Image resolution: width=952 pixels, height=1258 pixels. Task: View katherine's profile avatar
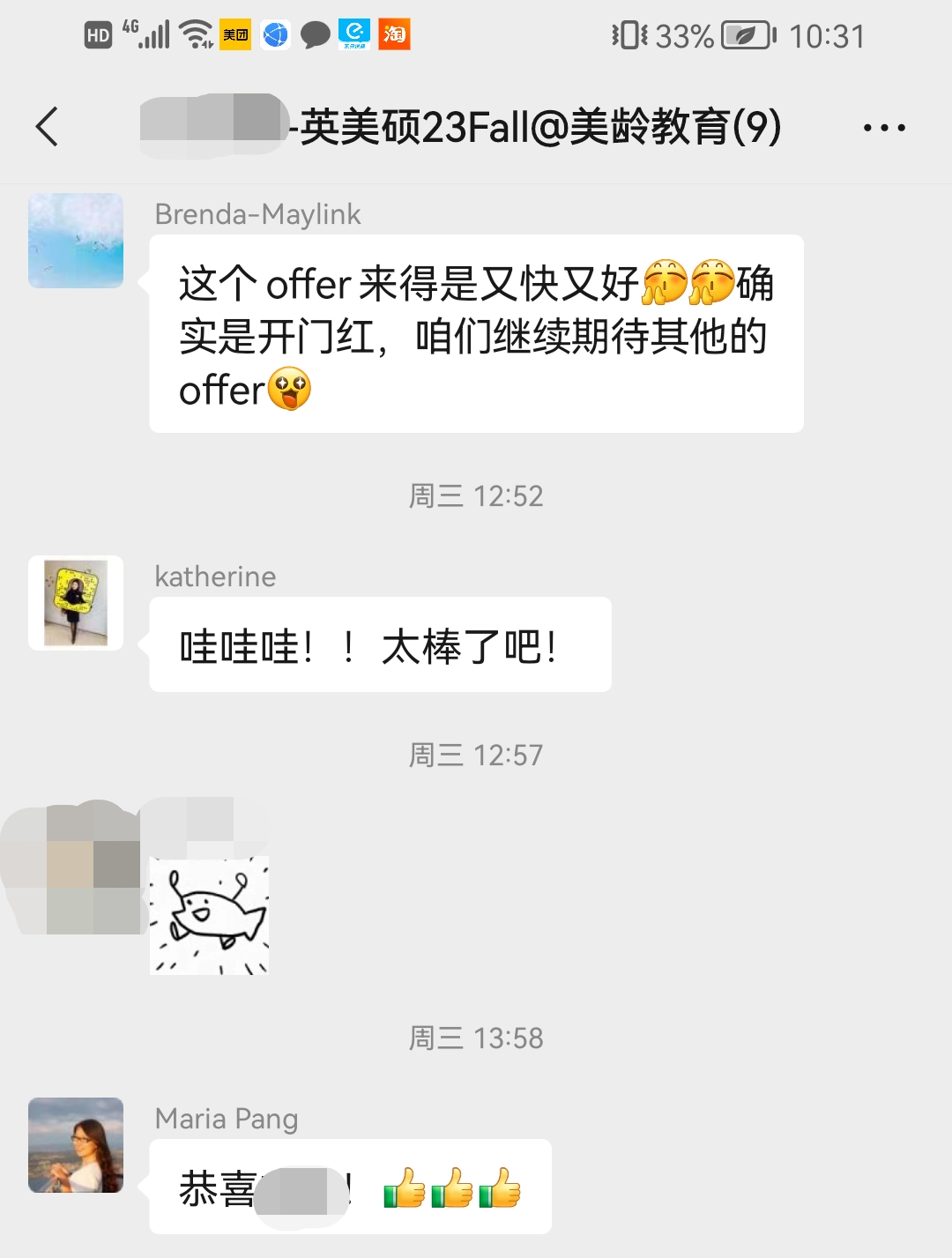[x=76, y=603]
